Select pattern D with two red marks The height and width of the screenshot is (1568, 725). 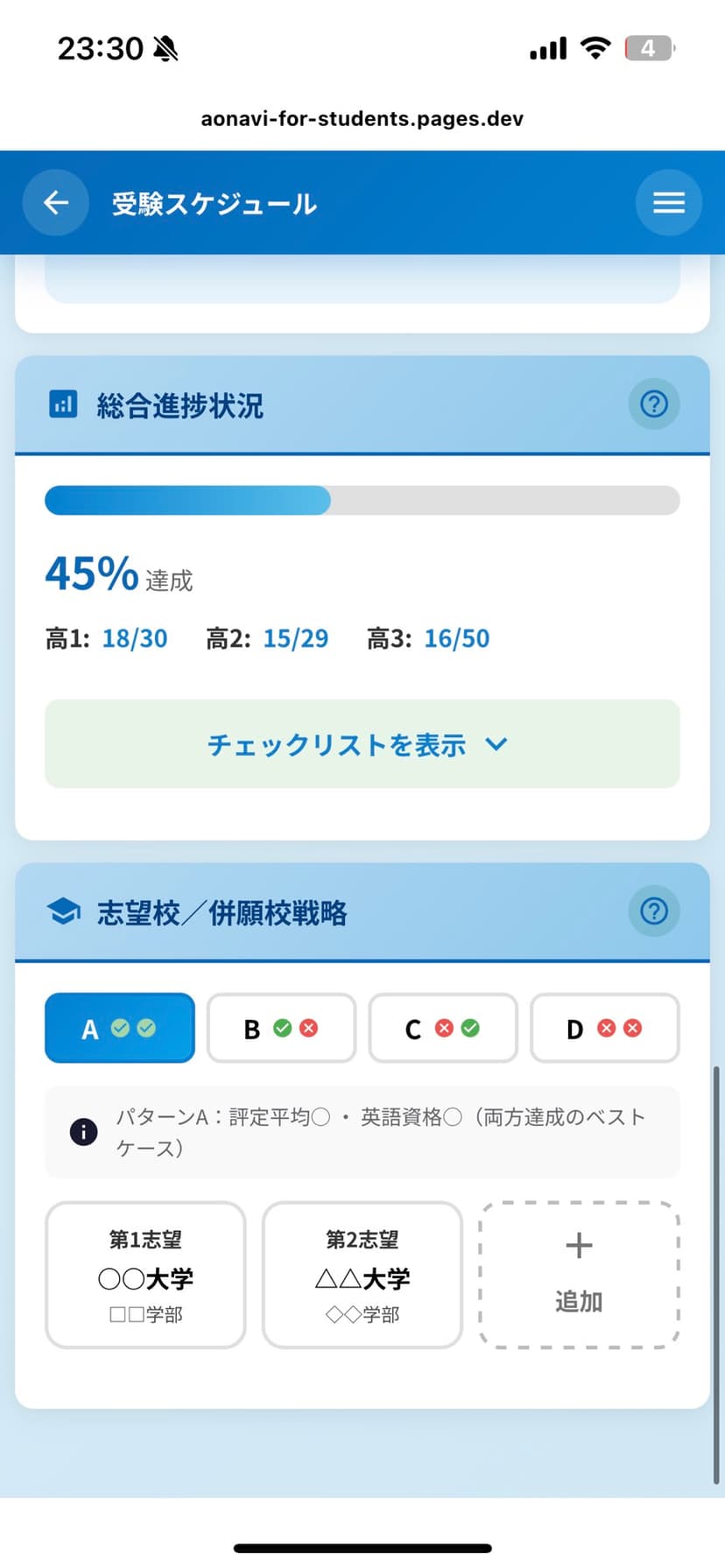605,1028
